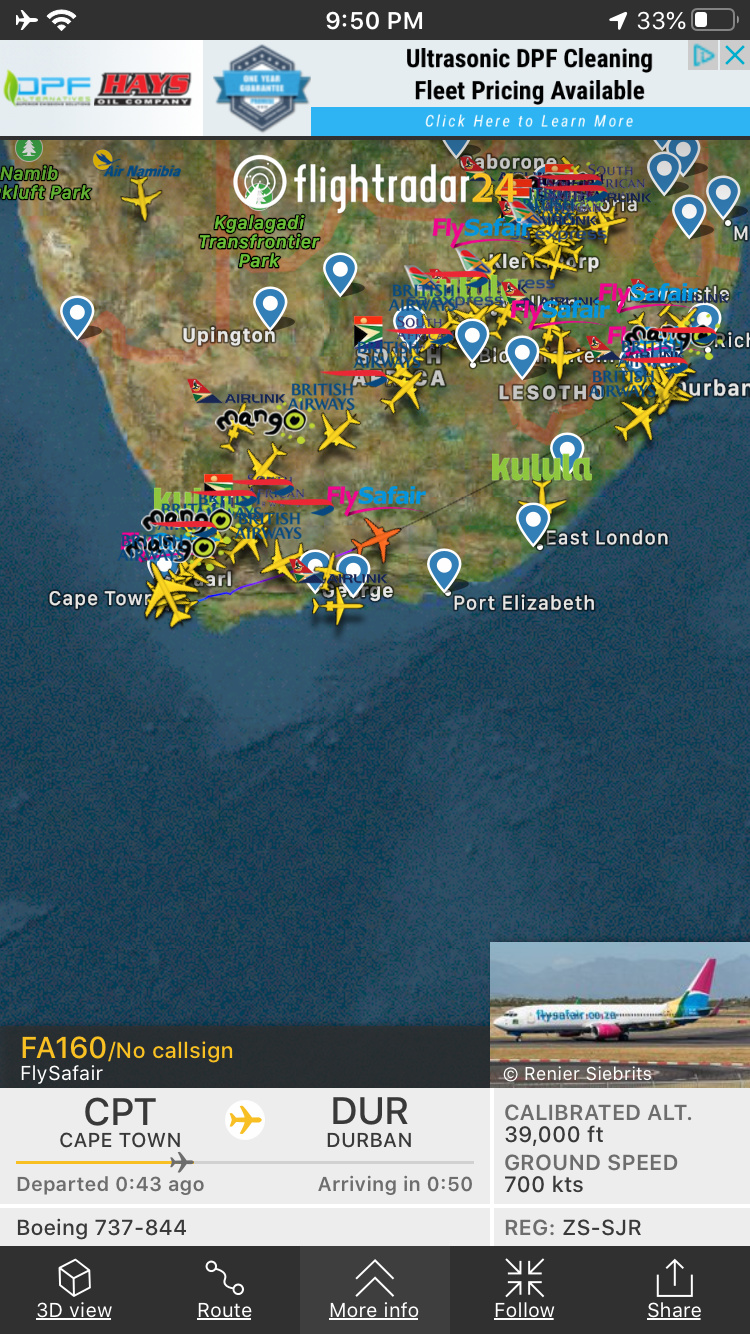Expand More info panel
Image resolution: width=750 pixels, height=1334 pixels.
[374, 1290]
